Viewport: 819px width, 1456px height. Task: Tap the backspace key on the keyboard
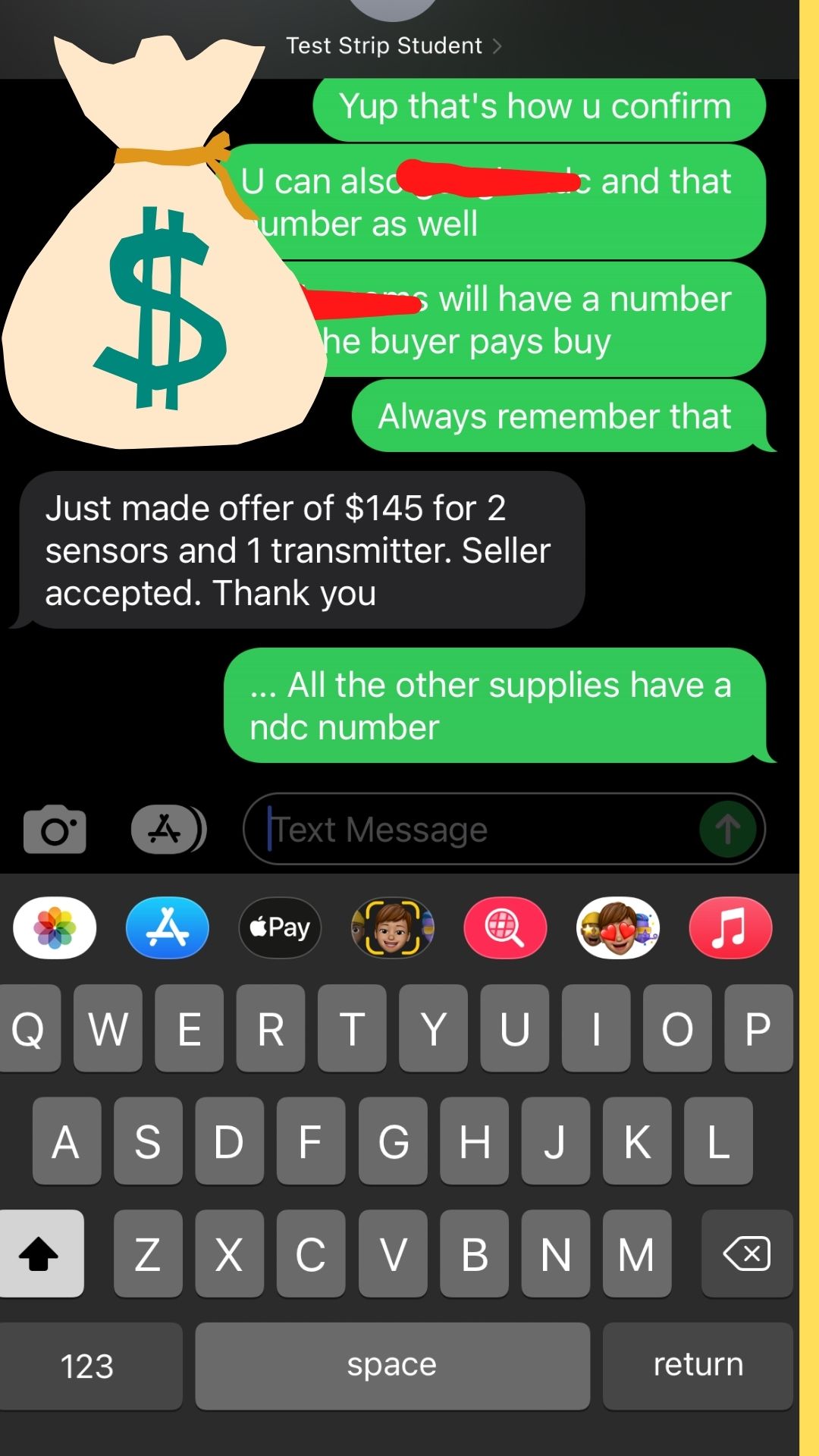click(747, 1254)
